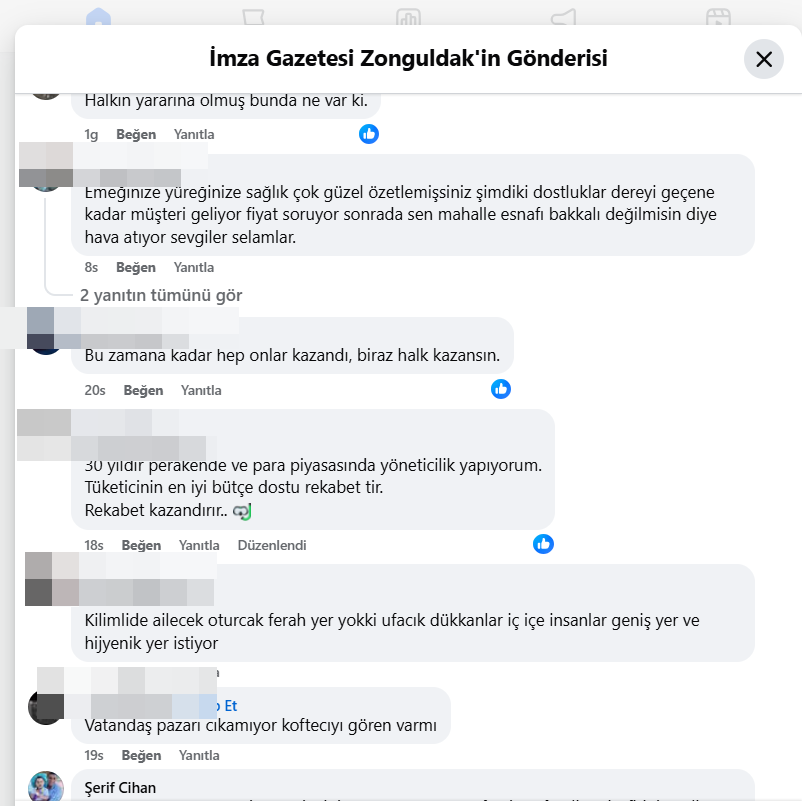This screenshot has height=806, width=802.
Task: Reply to comment 'Halkın yararına olmuş'
Action: pyautogui.click(x=194, y=134)
